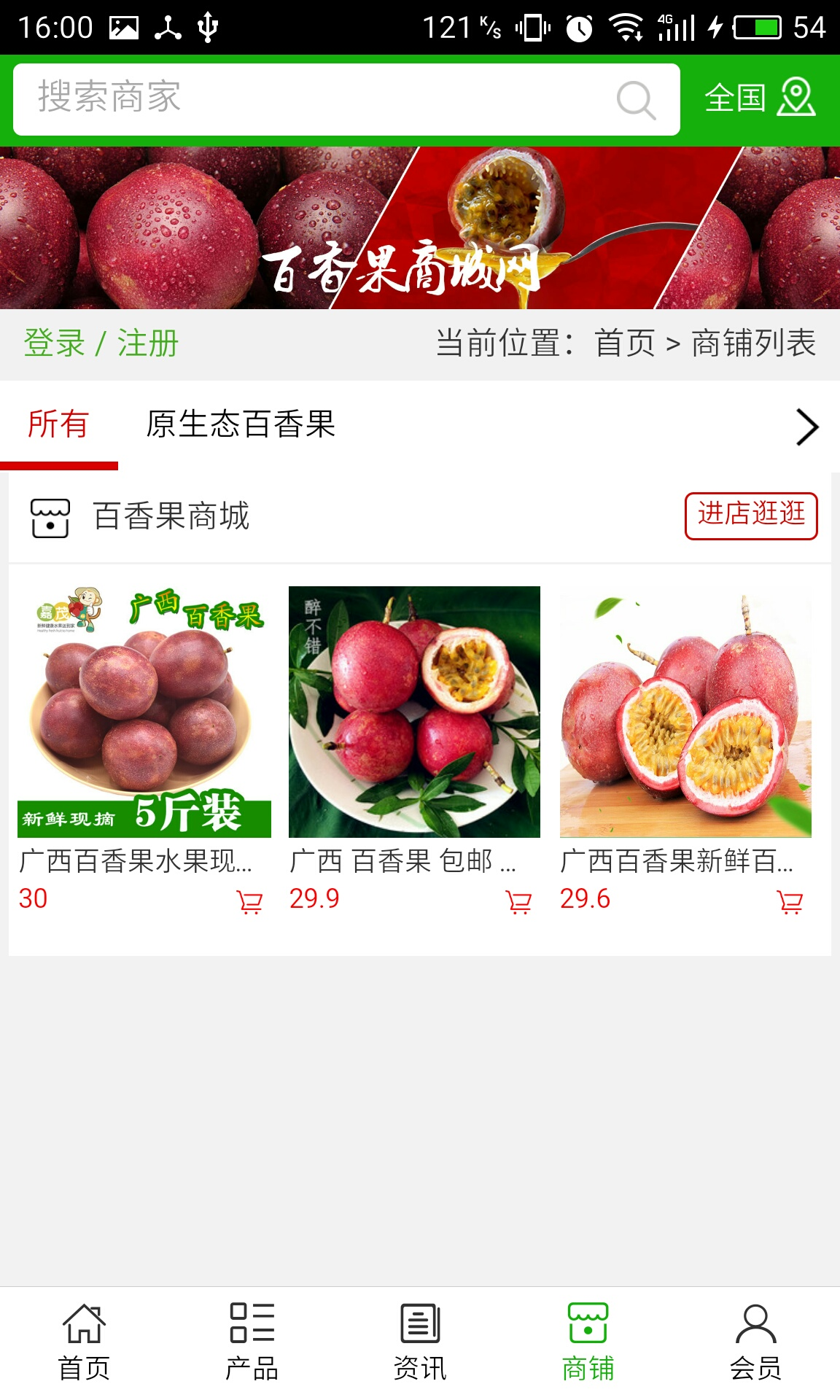Open the 百香果商城 shop row

point(171,517)
